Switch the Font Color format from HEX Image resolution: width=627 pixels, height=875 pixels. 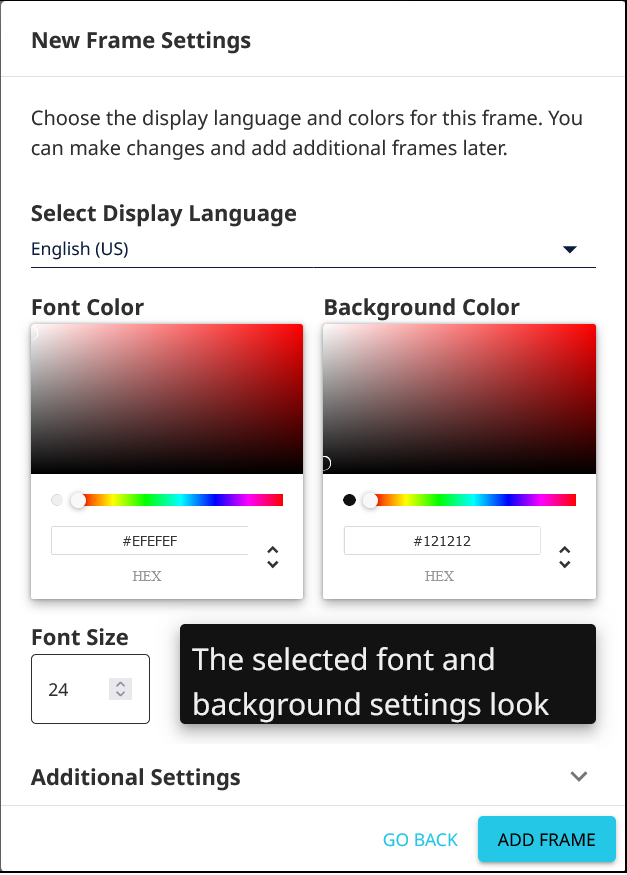tap(273, 557)
